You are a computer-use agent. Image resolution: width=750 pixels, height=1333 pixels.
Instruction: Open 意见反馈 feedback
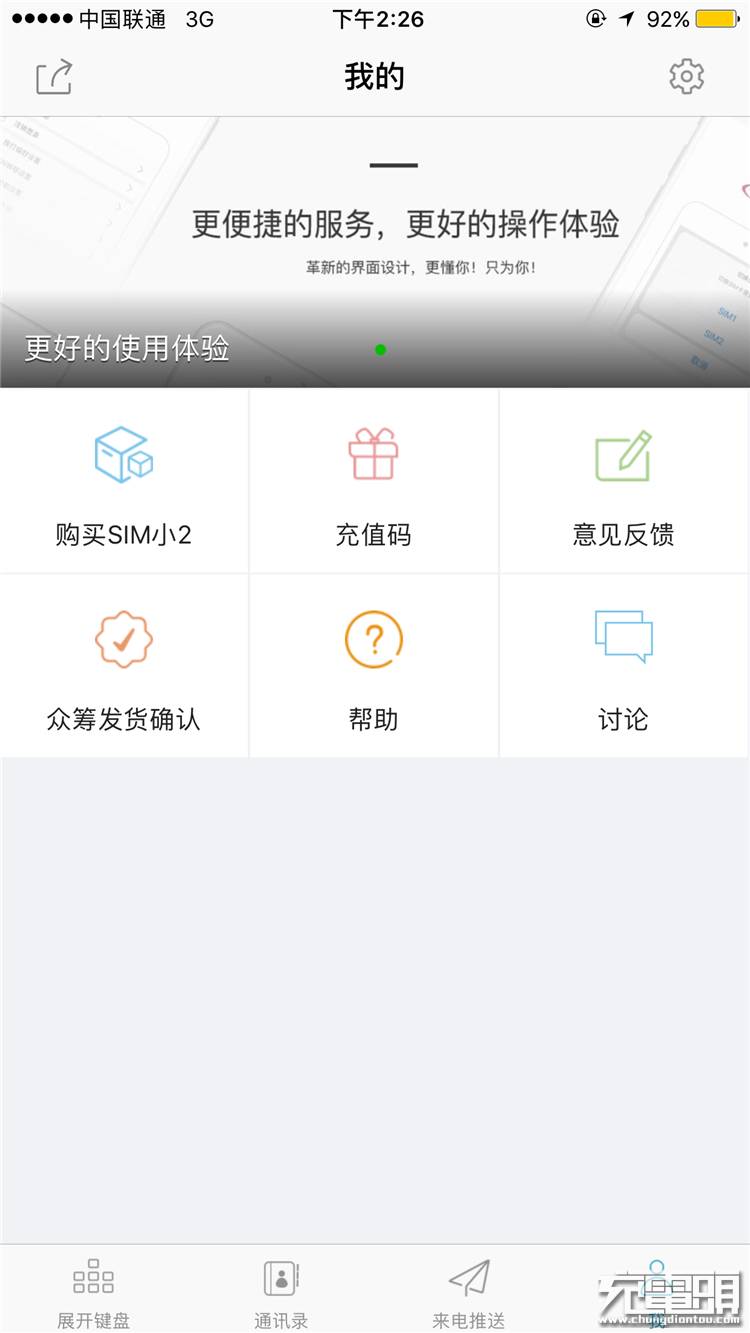point(624,481)
